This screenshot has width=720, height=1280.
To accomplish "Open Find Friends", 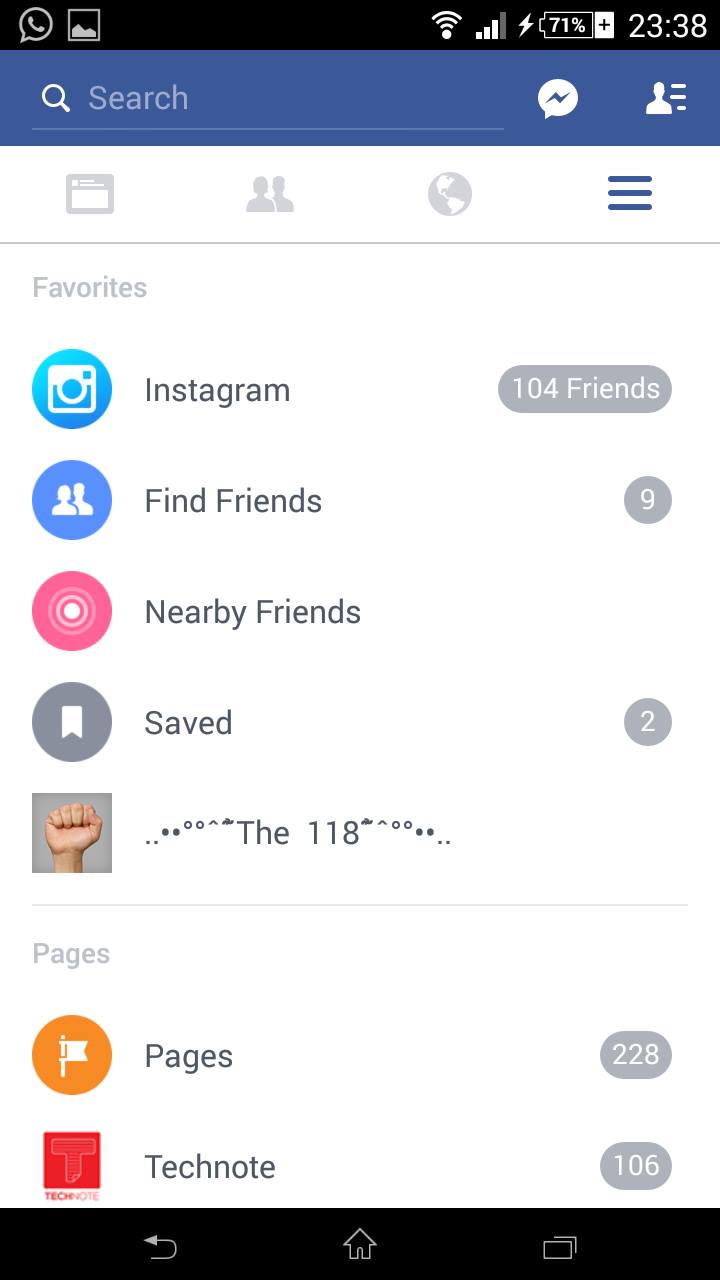I will pos(360,500).
